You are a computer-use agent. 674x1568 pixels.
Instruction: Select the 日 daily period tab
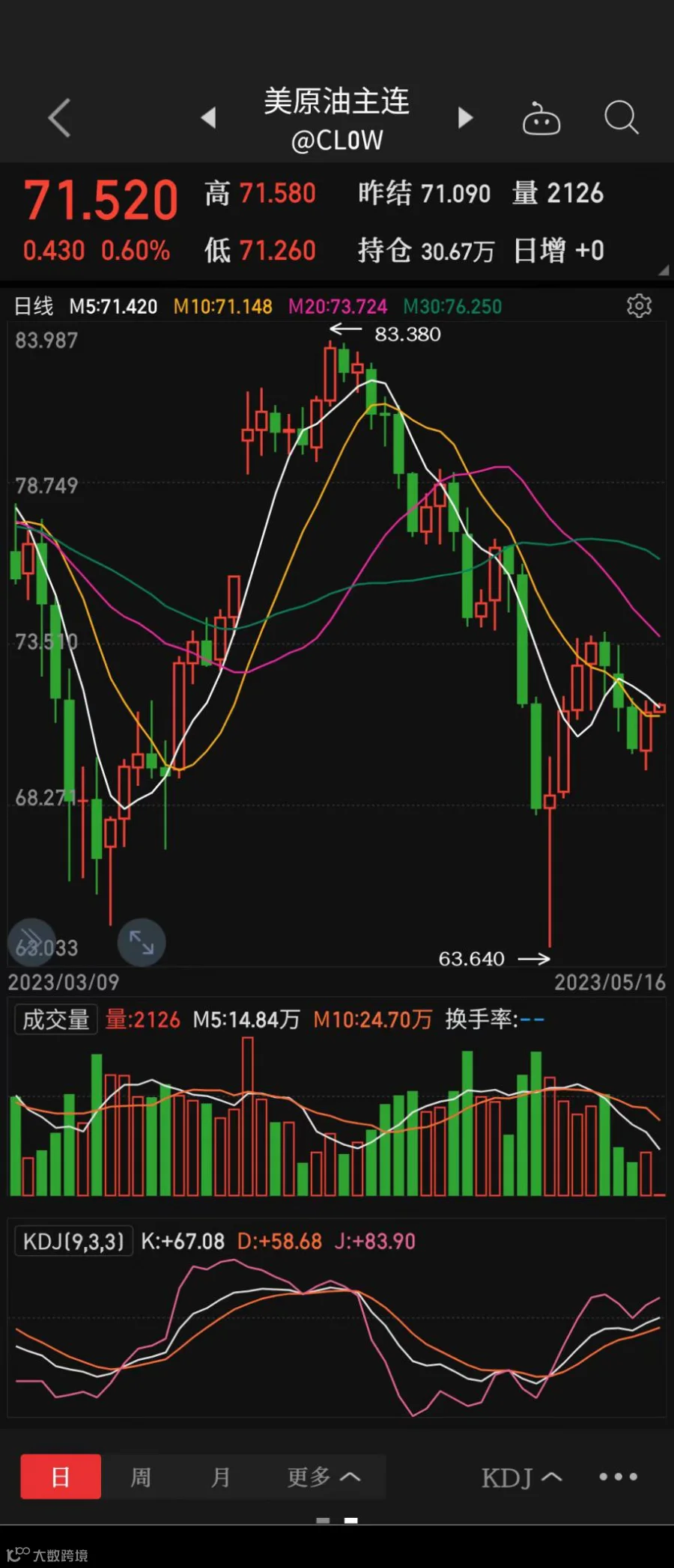click(x=61, y=1477)
